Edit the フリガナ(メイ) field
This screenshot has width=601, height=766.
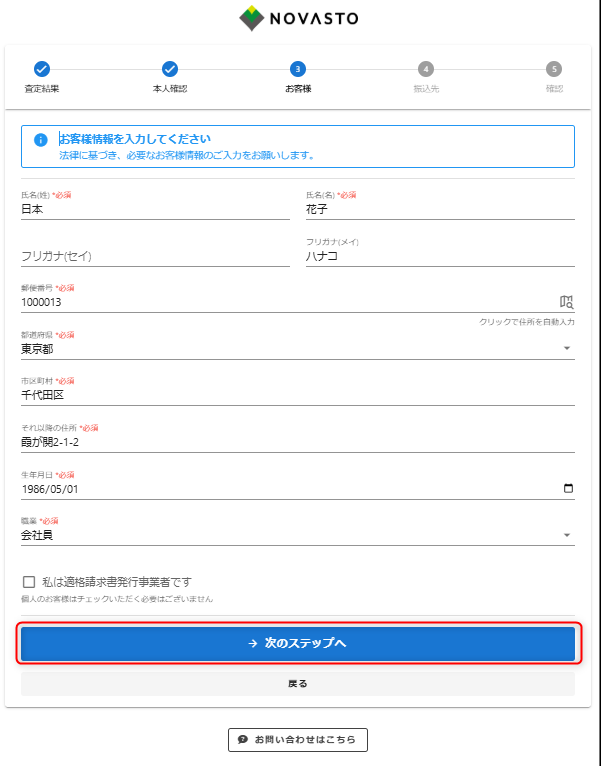(438, 256)
